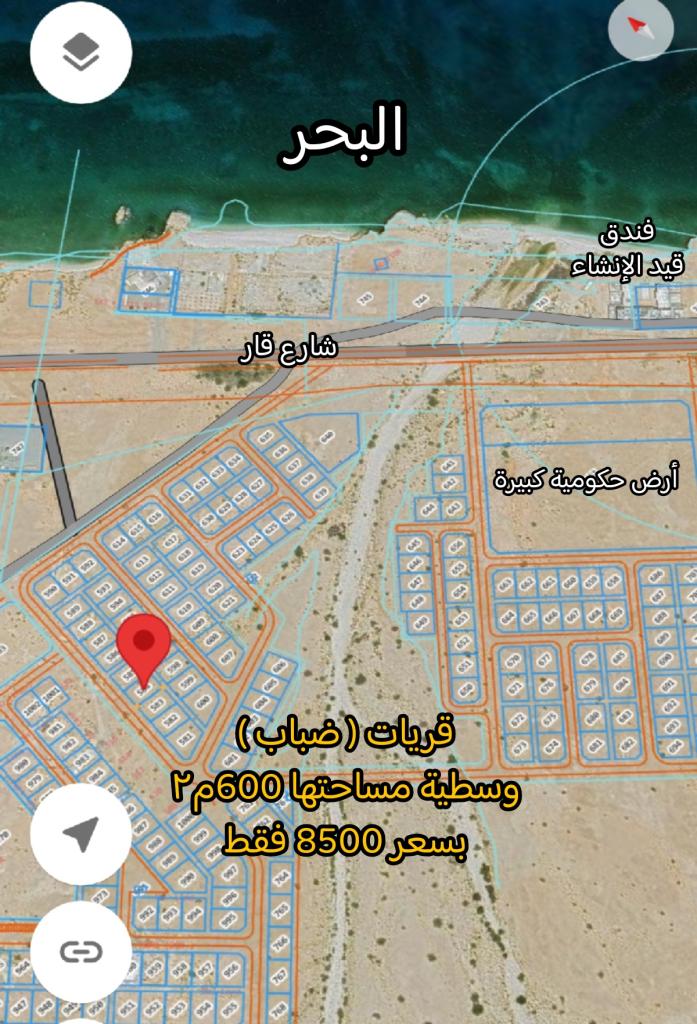Open the map layers selector
The height and width of the screenshot is (1024, 697).
tap(81, 54)
